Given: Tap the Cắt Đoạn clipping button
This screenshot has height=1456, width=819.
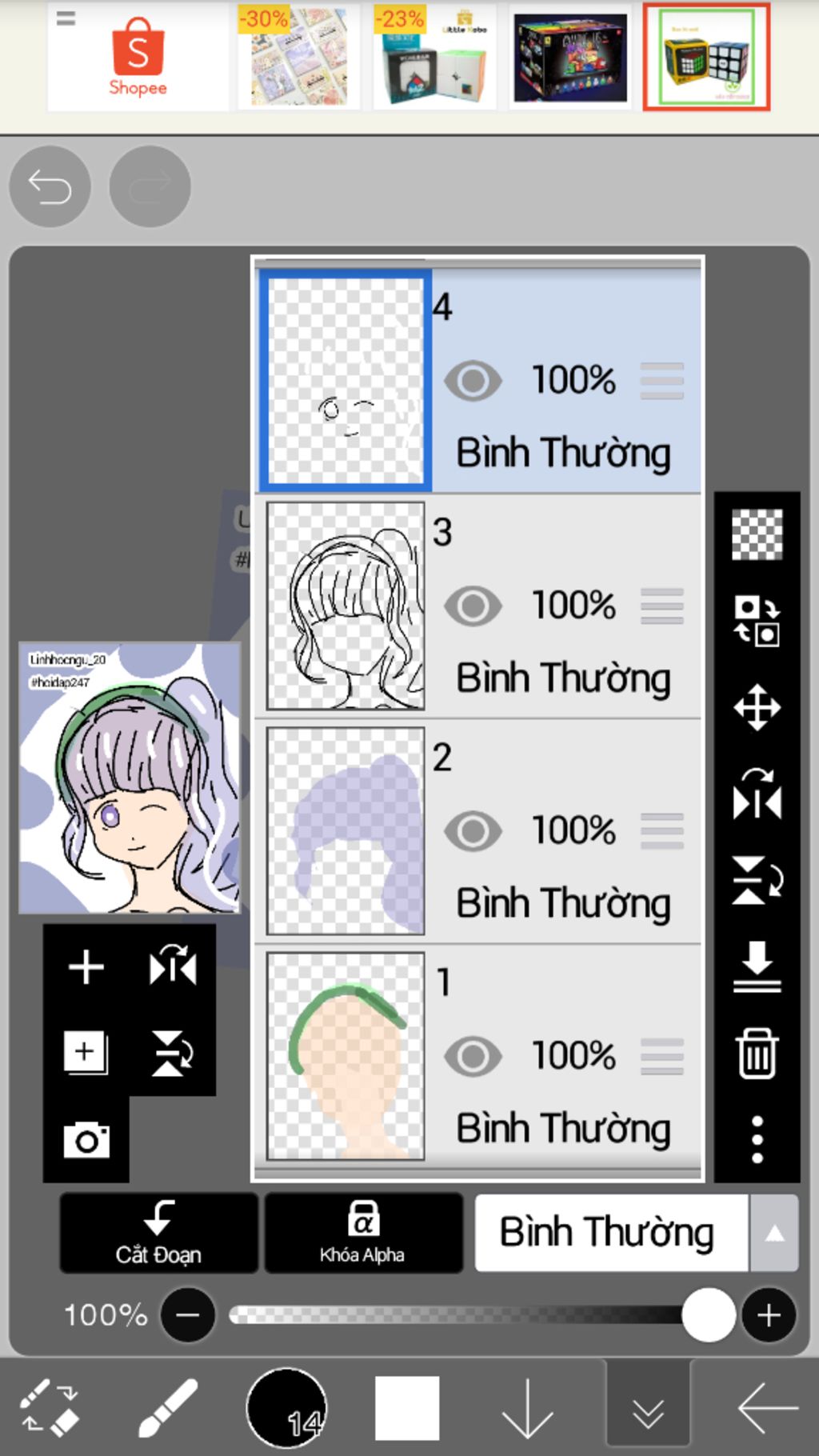Looking at the screenshot, I should pos(158,1233).
